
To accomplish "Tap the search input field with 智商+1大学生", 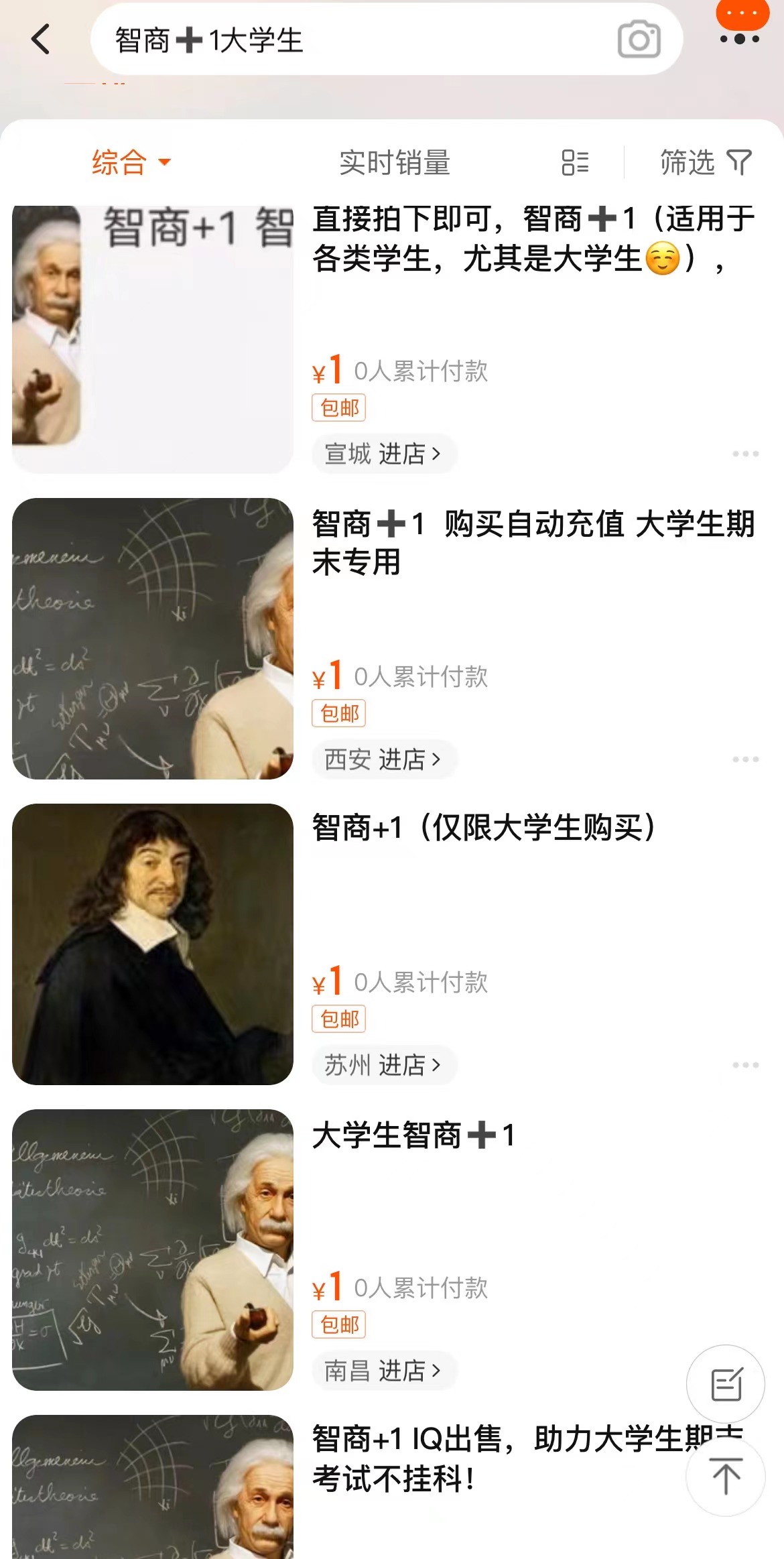I will pos(335,40).
